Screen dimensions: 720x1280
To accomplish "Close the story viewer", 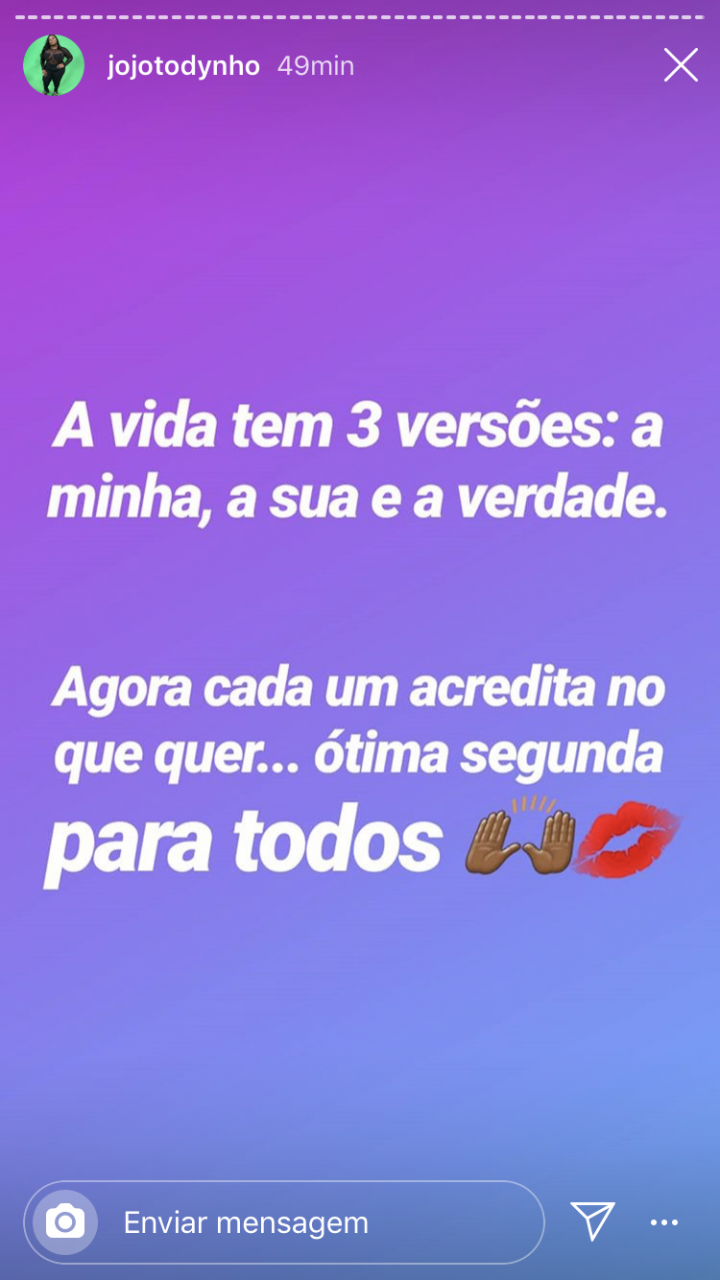I will click(x=681, y=66).
